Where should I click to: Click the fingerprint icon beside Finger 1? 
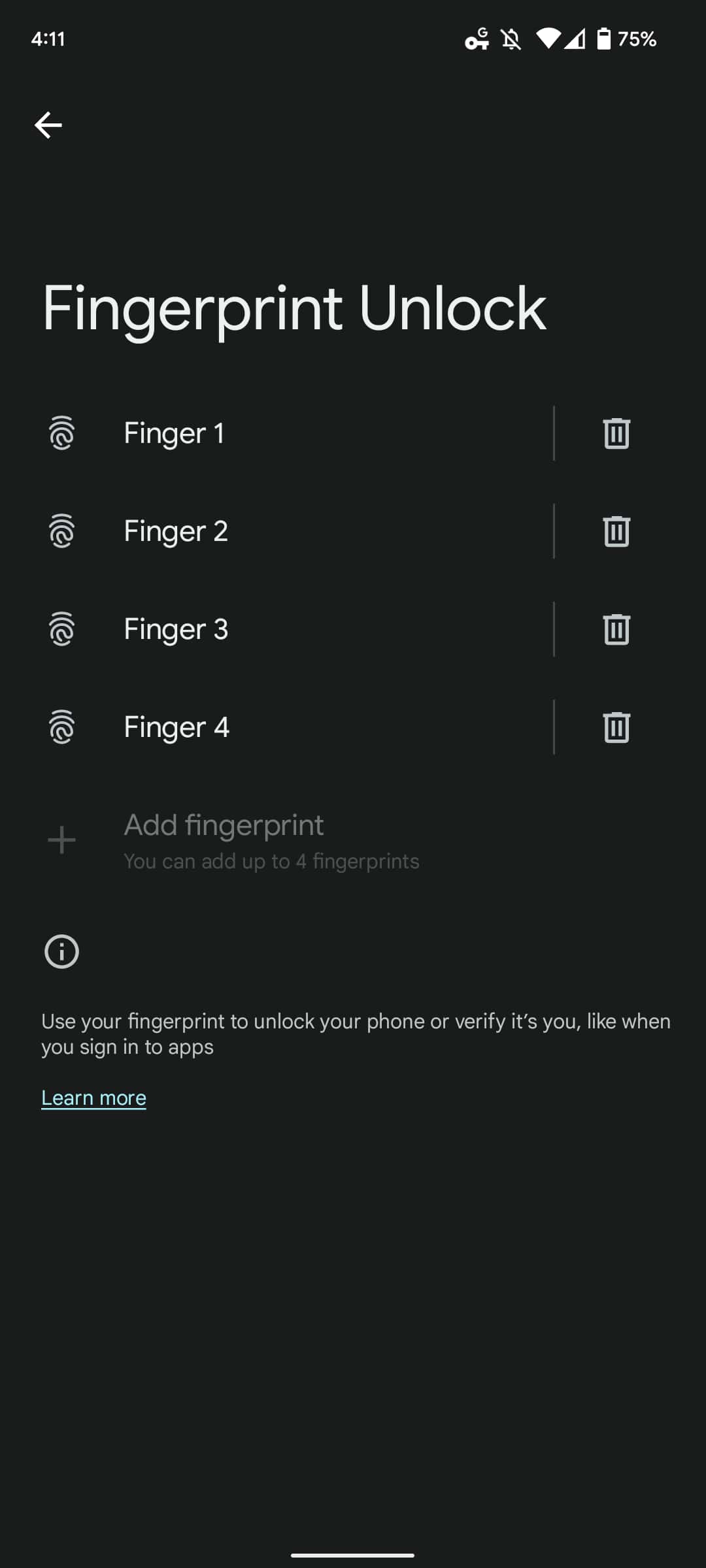pos(61,433)
